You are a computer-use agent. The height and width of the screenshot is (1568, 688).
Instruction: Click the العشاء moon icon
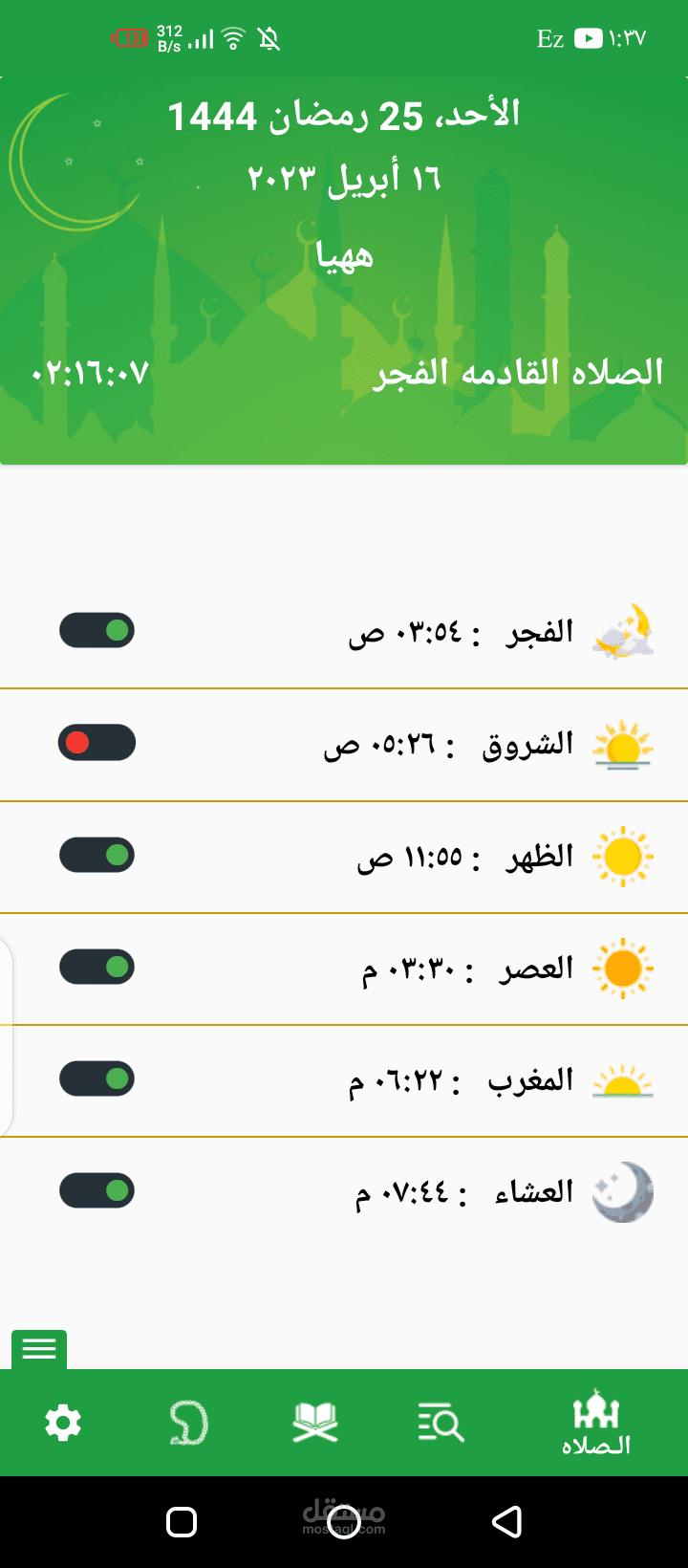(623, 1190)
